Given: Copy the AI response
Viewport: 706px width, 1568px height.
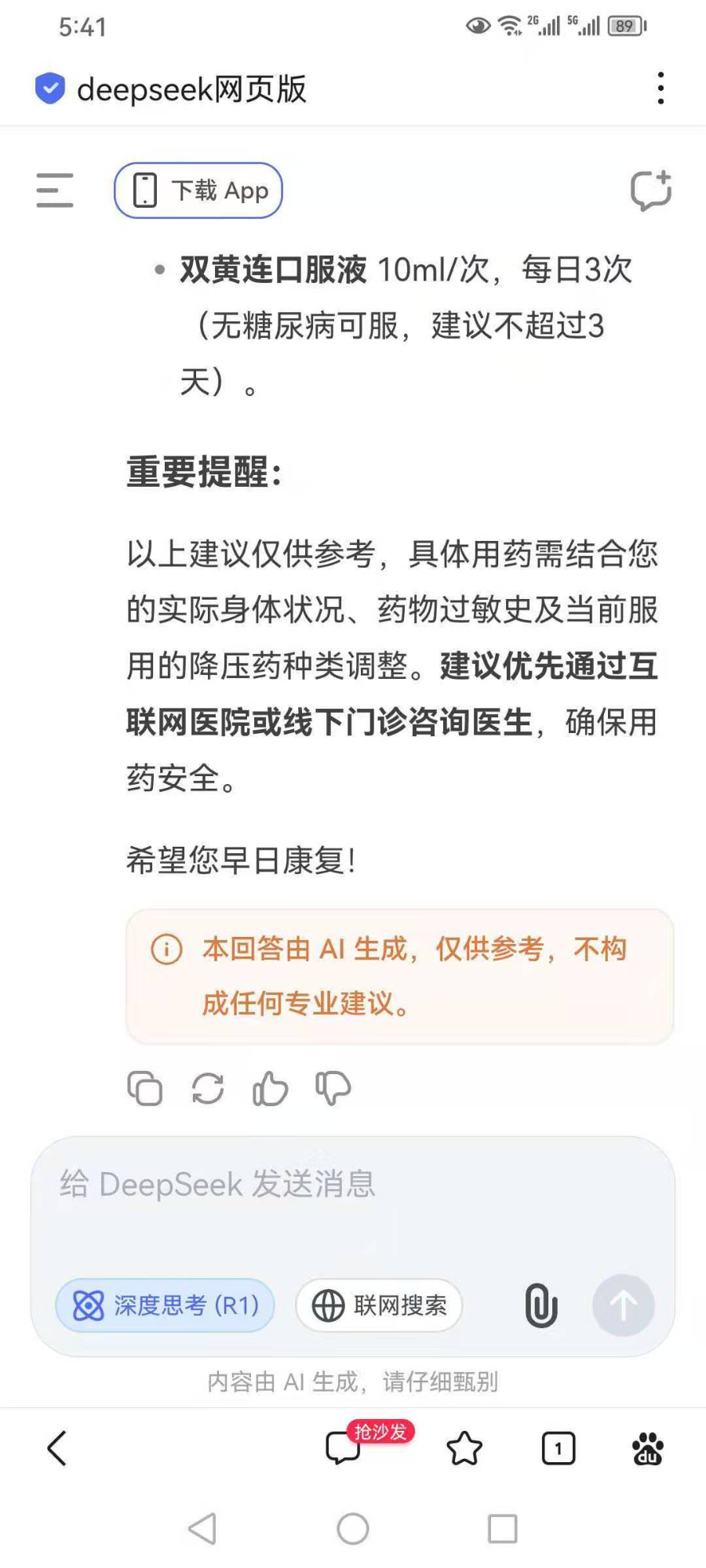Looking at the screenshot, I should [145, 1088].
